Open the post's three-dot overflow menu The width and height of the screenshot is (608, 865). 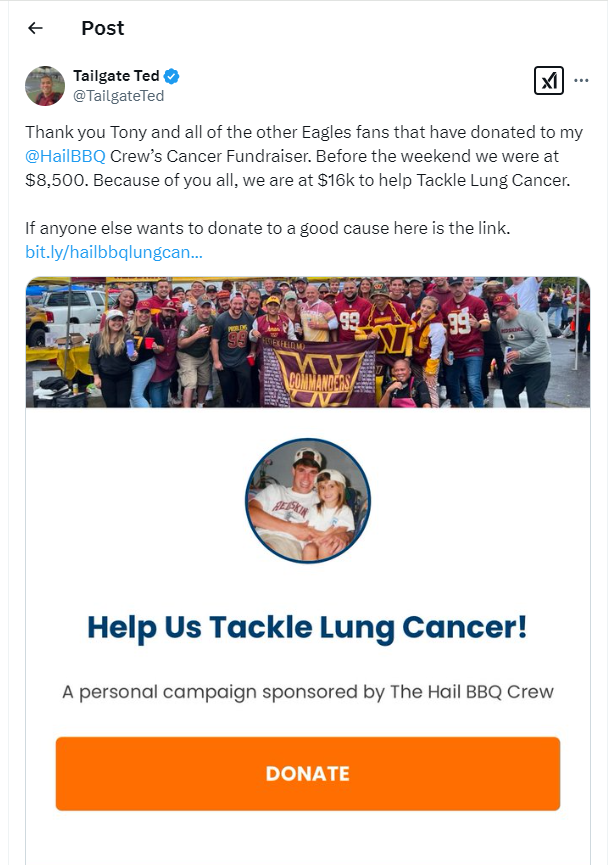581,81
